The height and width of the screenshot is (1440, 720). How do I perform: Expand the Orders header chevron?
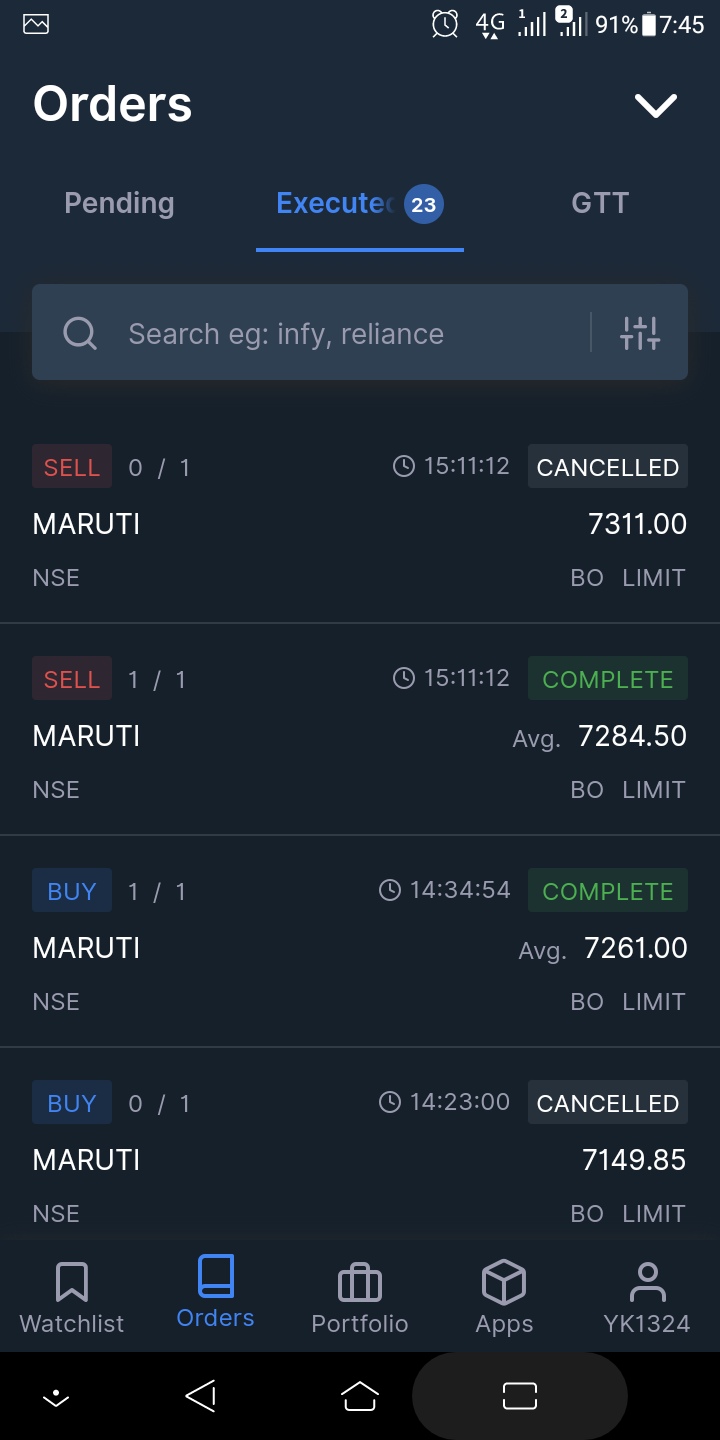[x=656, y=105]
